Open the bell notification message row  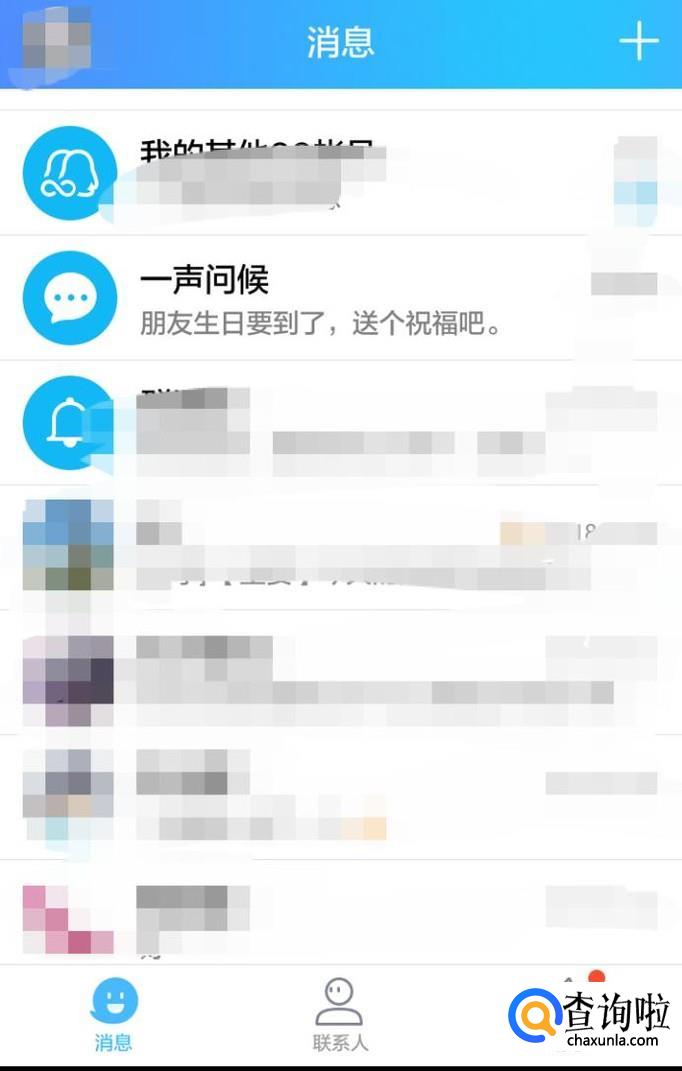(340, 424)
